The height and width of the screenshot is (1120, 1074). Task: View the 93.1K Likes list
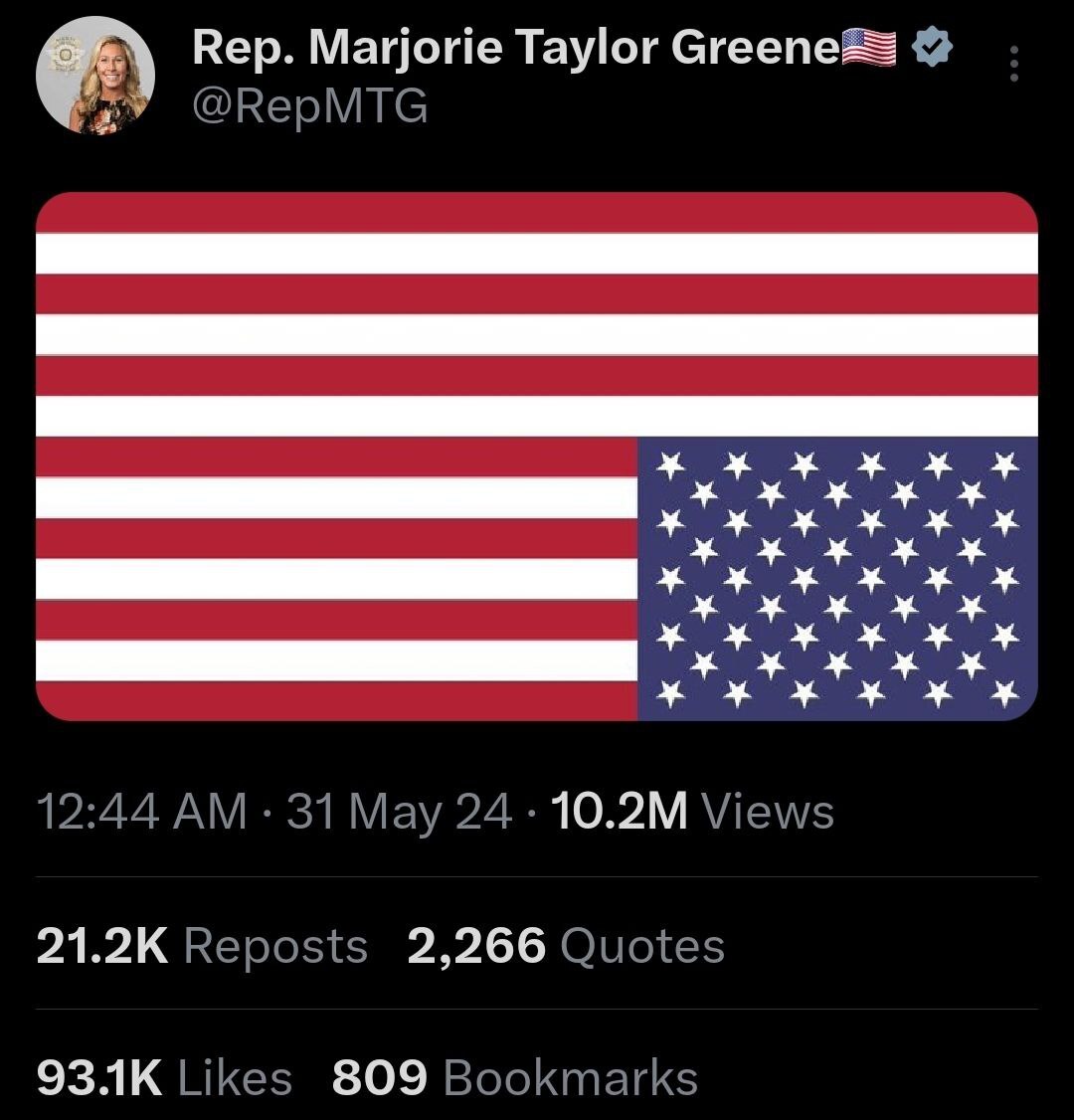click(164, 1078)
